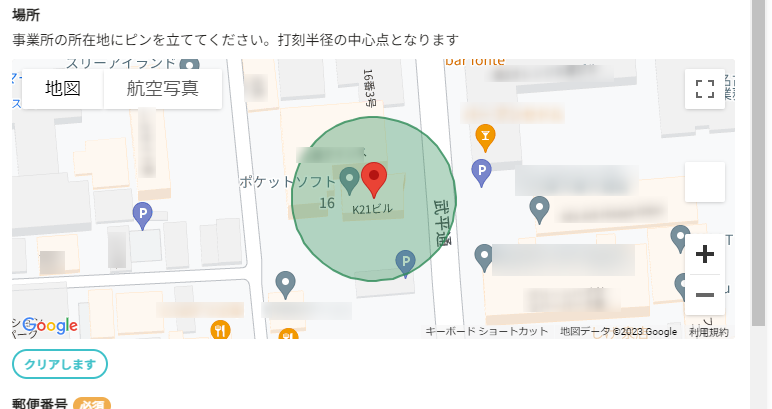Switch map to 地図 view

tap(62, 89)
